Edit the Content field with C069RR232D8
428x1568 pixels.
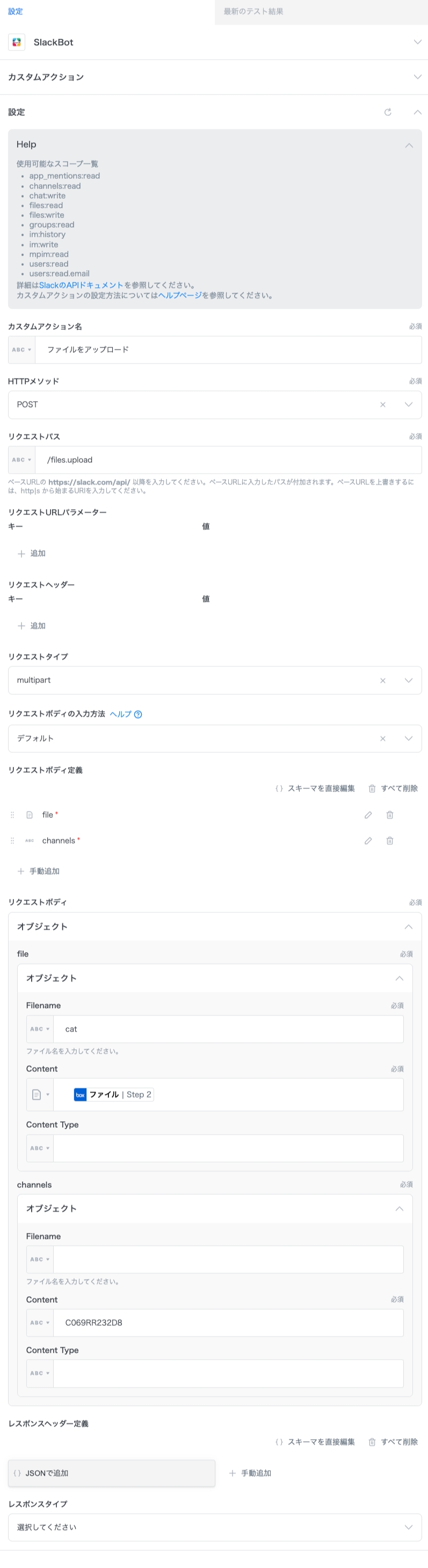[x=228, y=1323]
